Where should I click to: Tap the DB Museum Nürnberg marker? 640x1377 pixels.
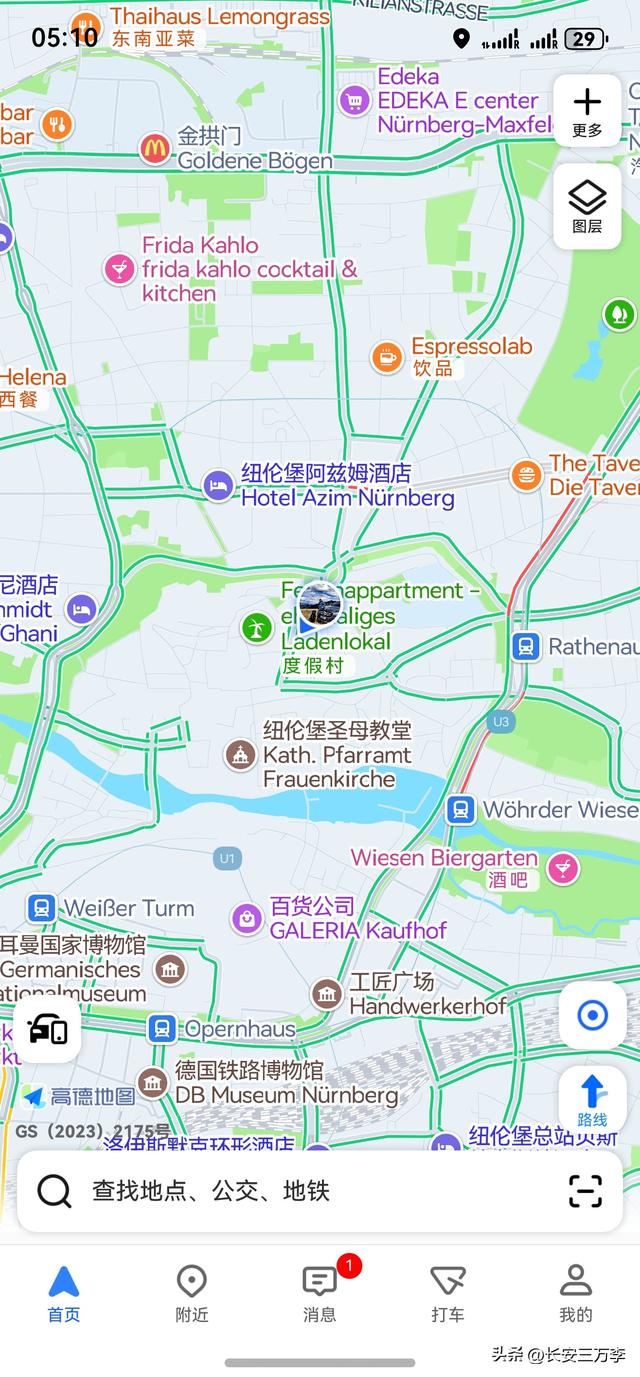[152, 1082]
